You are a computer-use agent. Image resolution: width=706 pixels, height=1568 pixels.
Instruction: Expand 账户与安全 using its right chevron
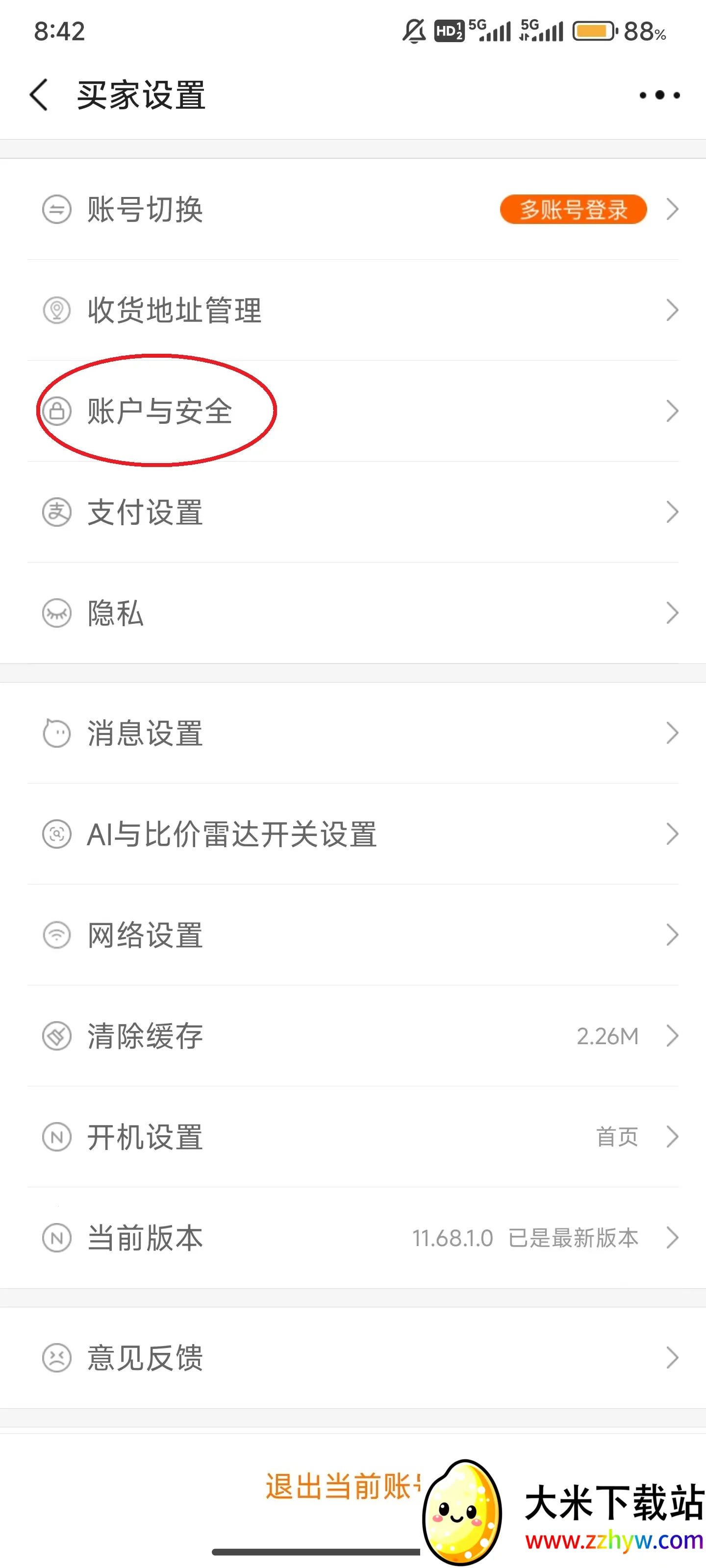pyautogui.click(x=673, y=410)
